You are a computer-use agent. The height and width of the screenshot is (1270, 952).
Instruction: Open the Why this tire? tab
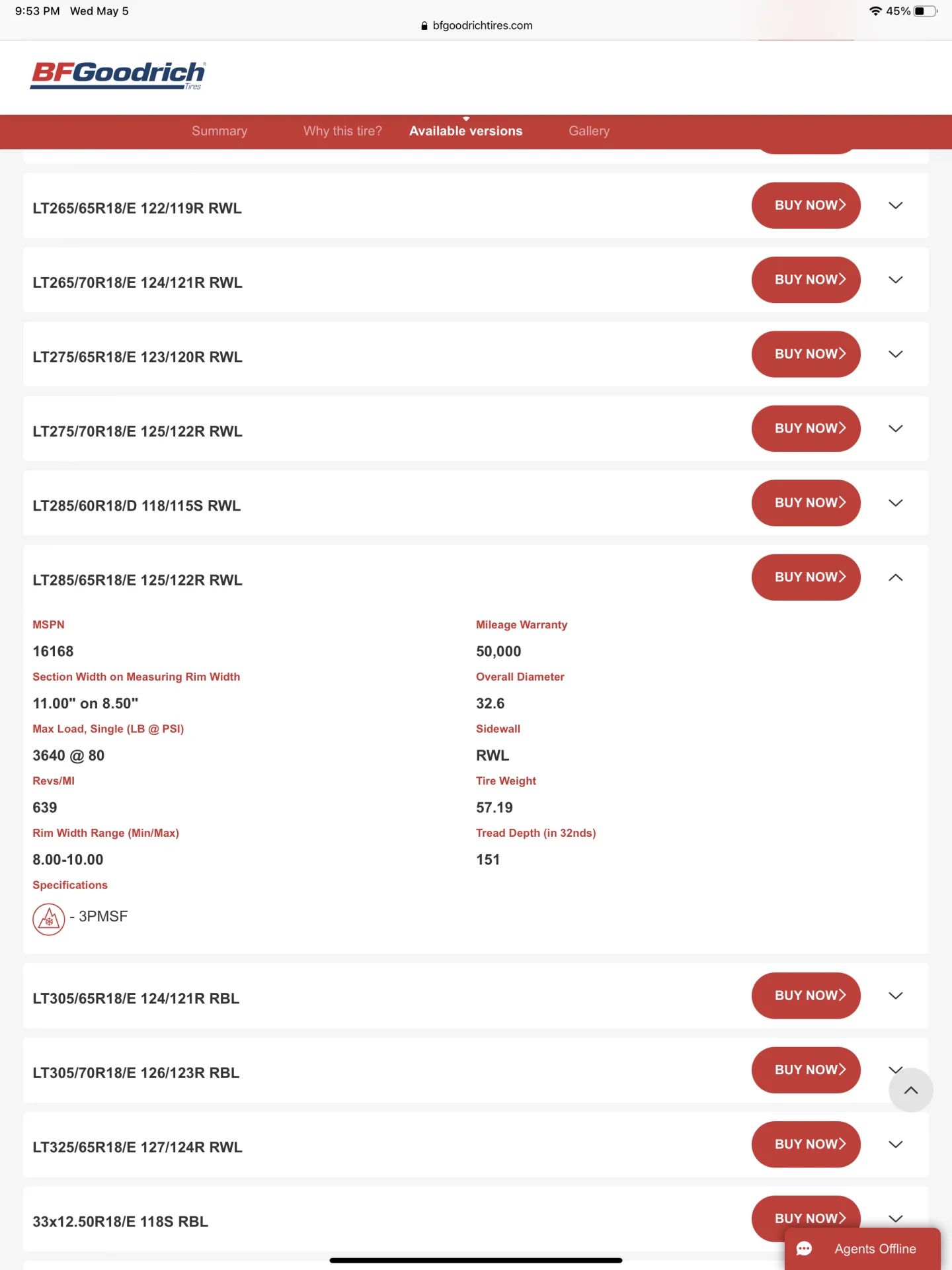coord(342,131)
